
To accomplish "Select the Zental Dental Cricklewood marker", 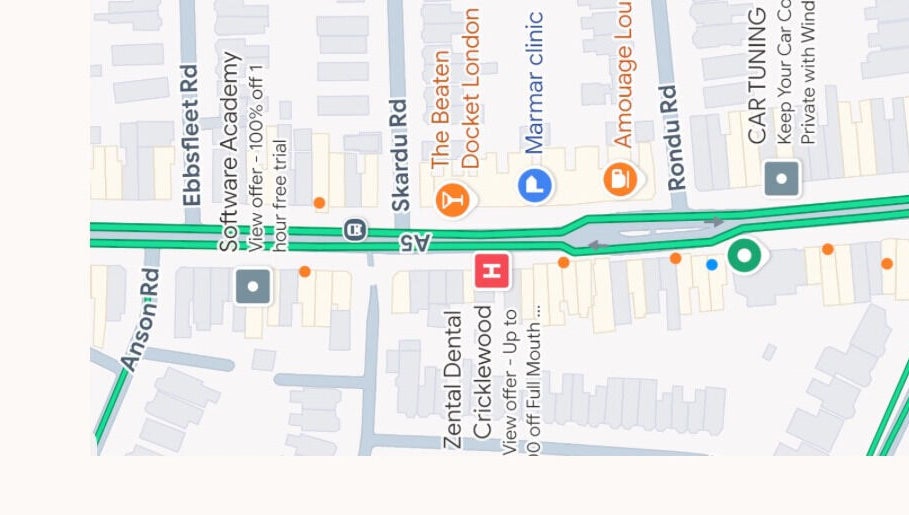I will pos(491,270).
